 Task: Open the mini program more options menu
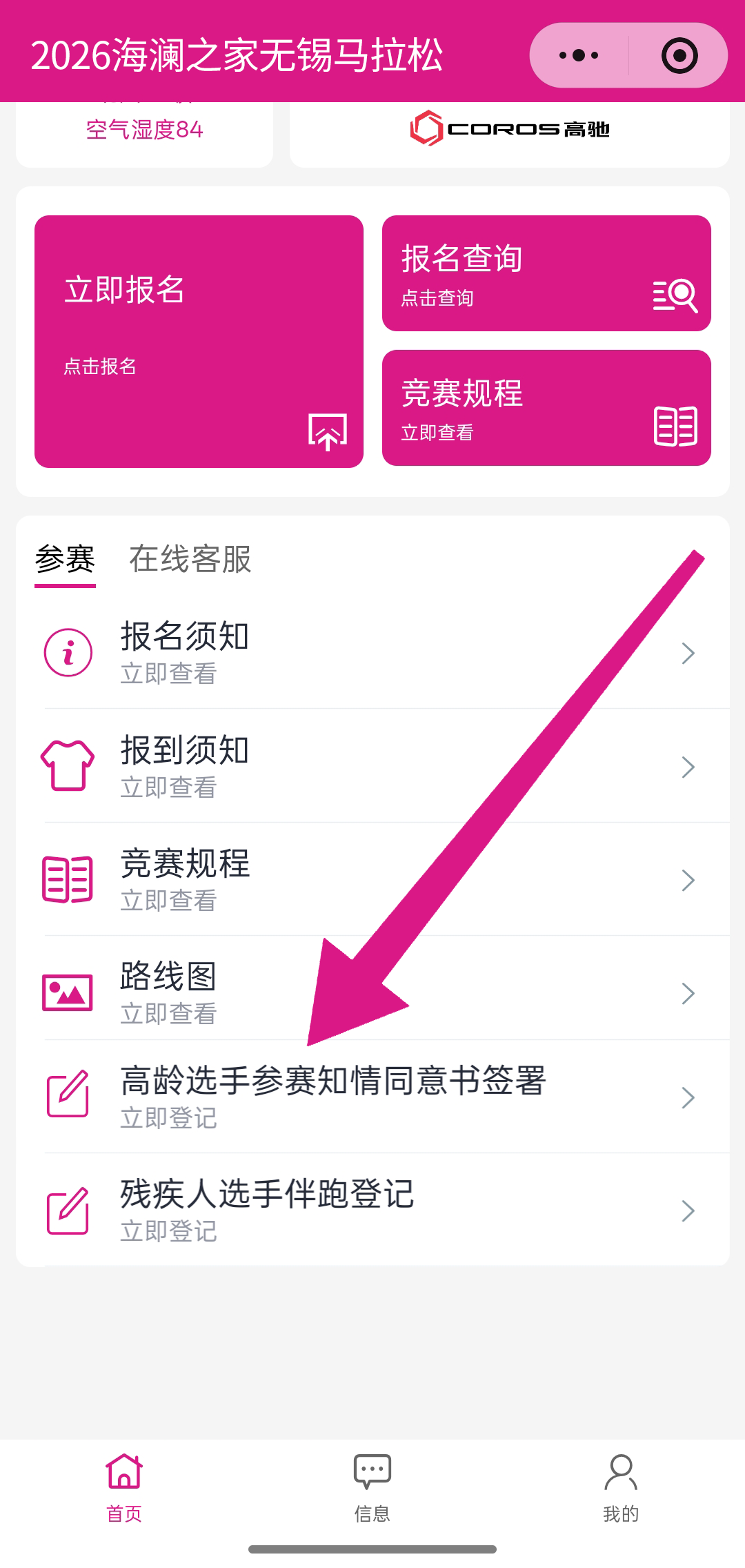pyautogui.click(x=579, y=55)
